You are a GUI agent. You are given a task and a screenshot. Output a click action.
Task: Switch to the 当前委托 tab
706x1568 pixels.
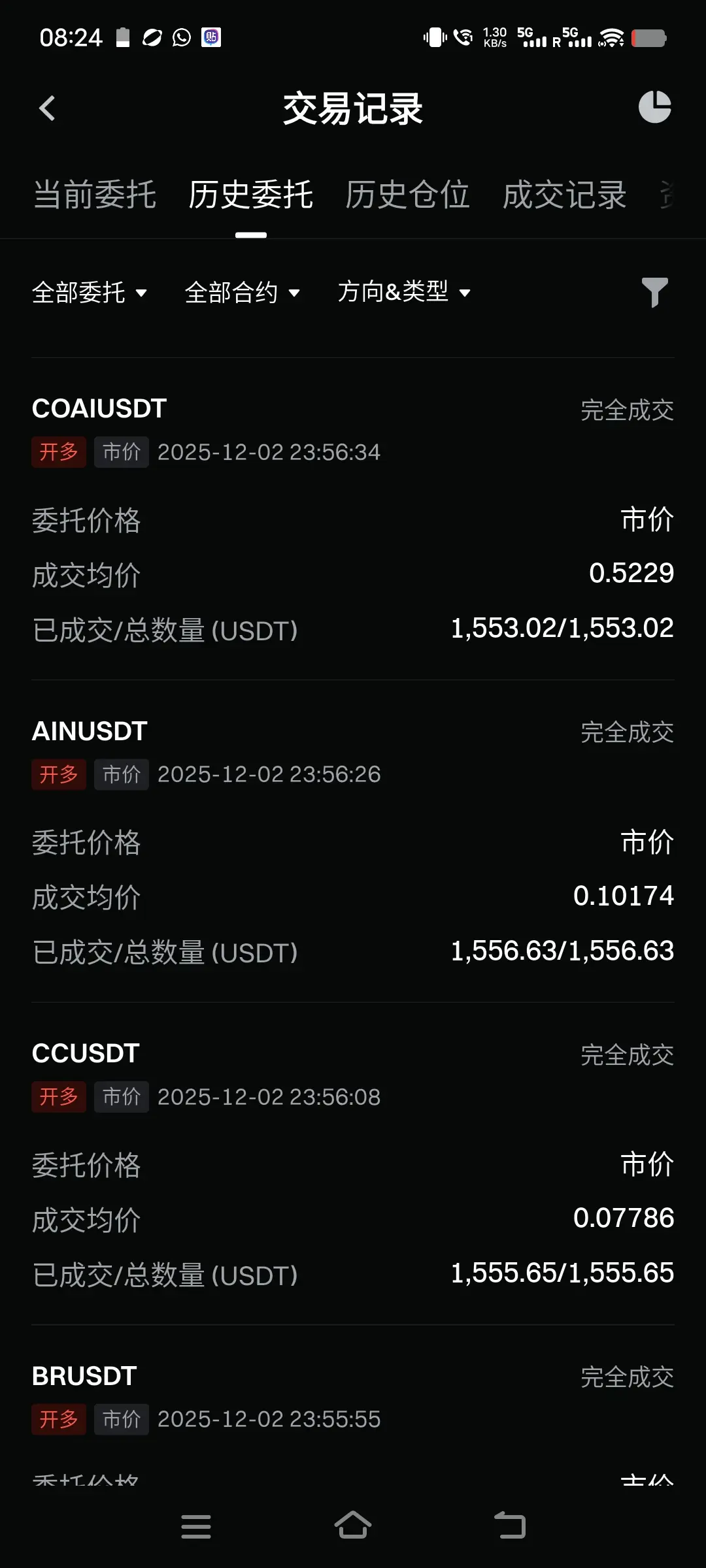coord(95,195)
